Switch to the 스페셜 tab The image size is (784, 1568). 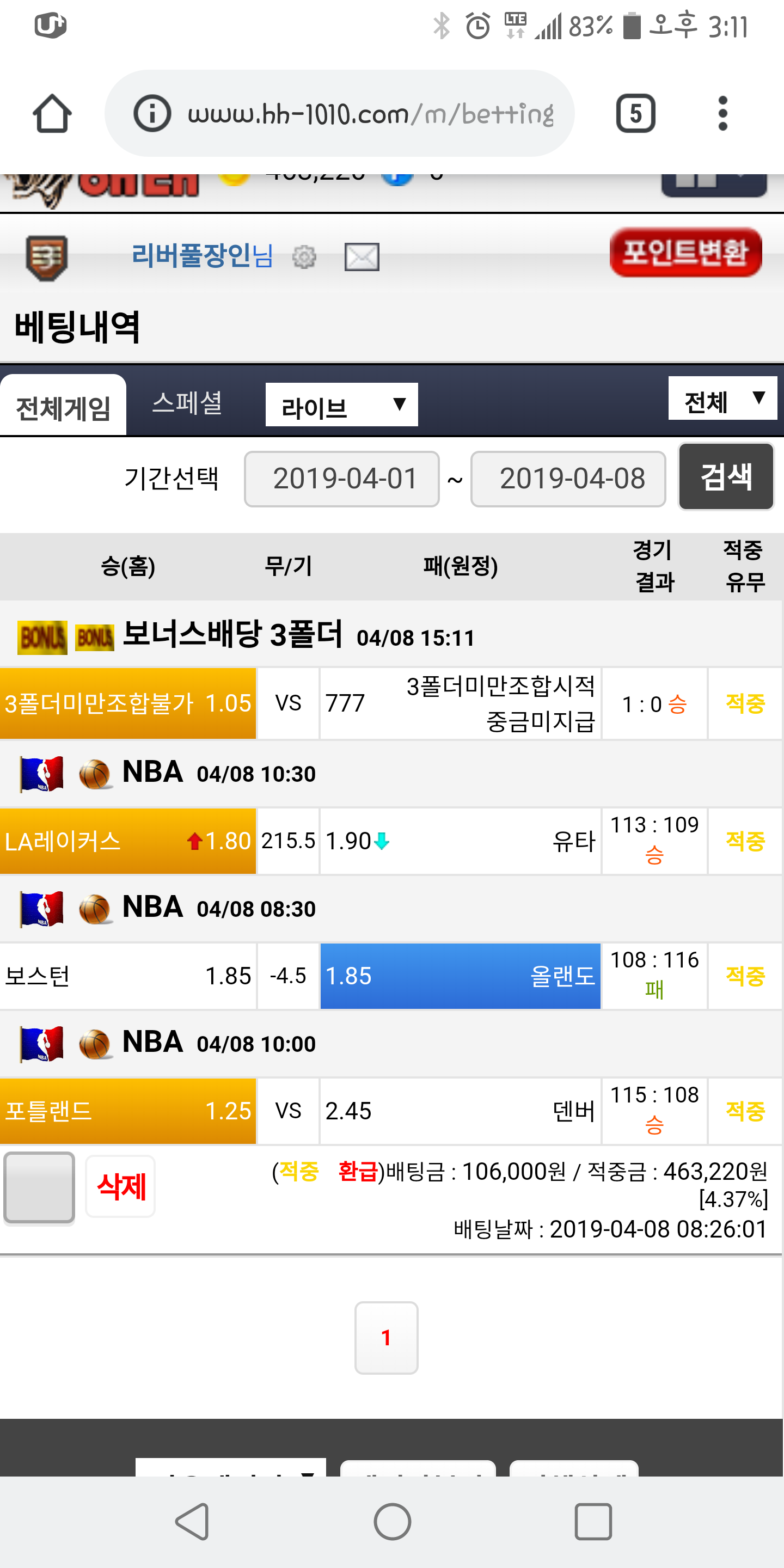pyautogui.click(x=187, y=403)
